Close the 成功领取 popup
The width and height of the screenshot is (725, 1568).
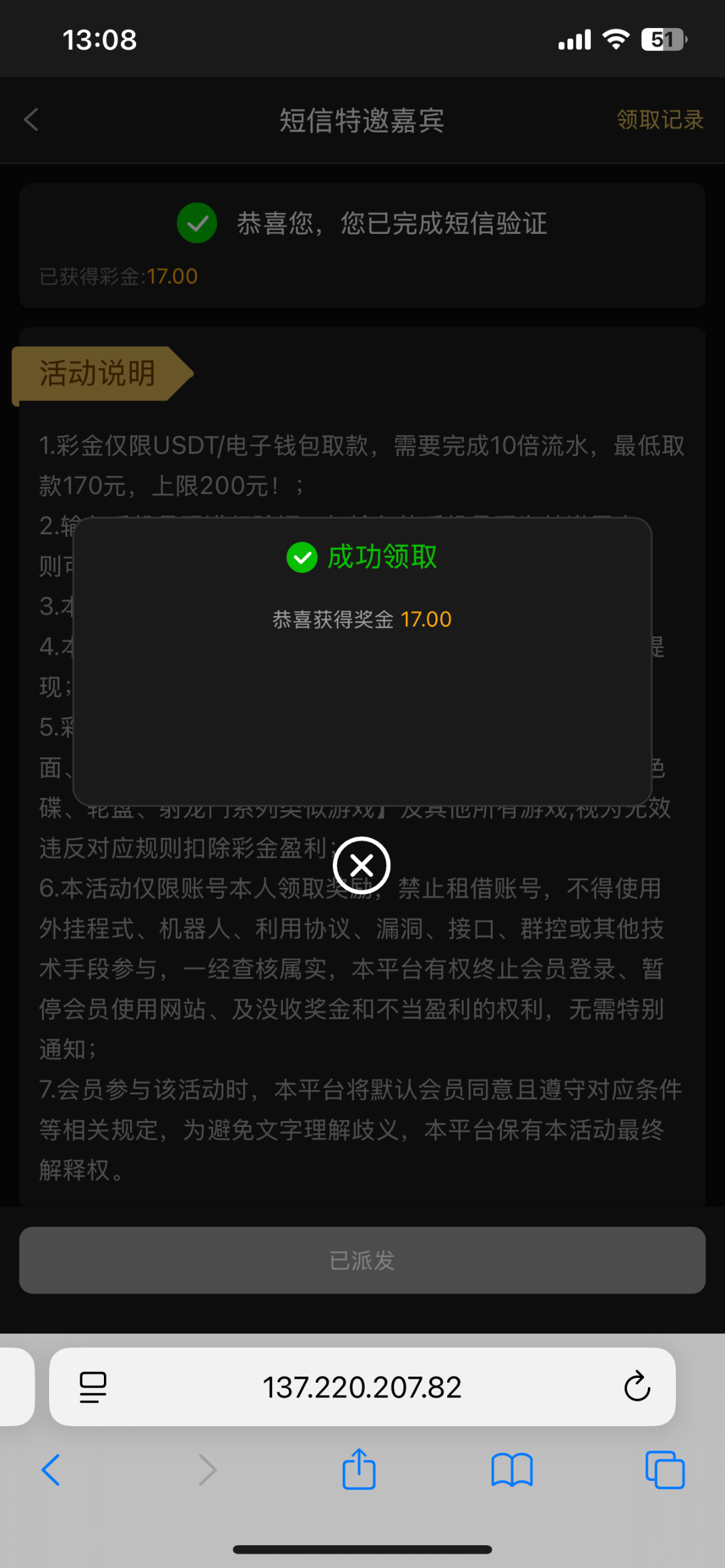pyautogui.click(x=362, y=864)
